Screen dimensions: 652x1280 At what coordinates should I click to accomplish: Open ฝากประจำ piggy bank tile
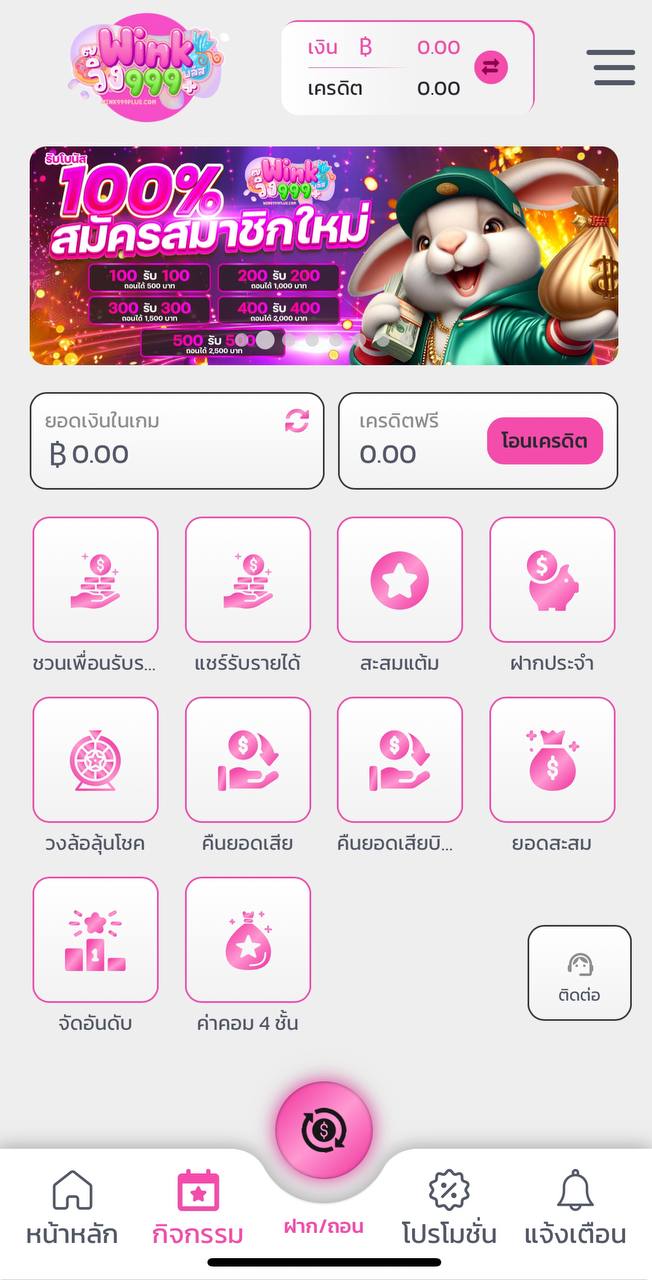[552, 579]
